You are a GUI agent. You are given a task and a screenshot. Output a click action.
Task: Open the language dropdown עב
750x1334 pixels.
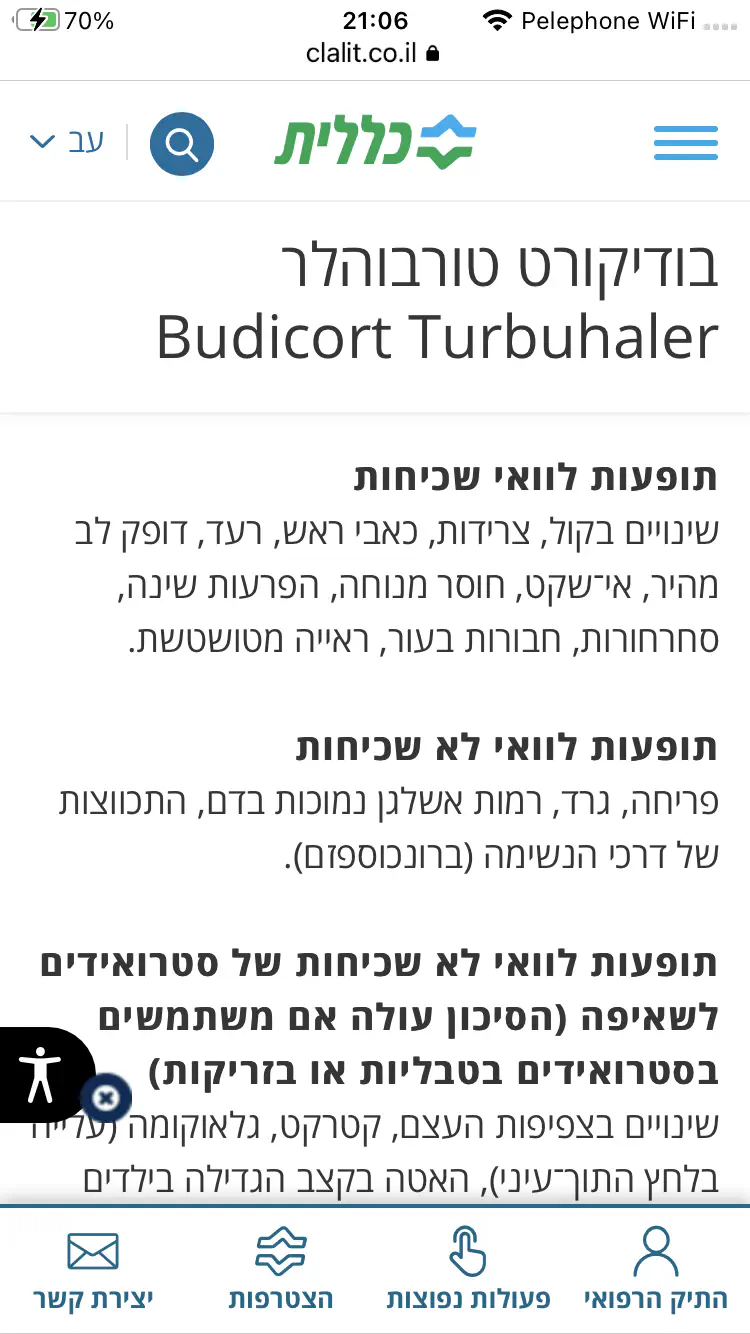click(x=66, y=142)
